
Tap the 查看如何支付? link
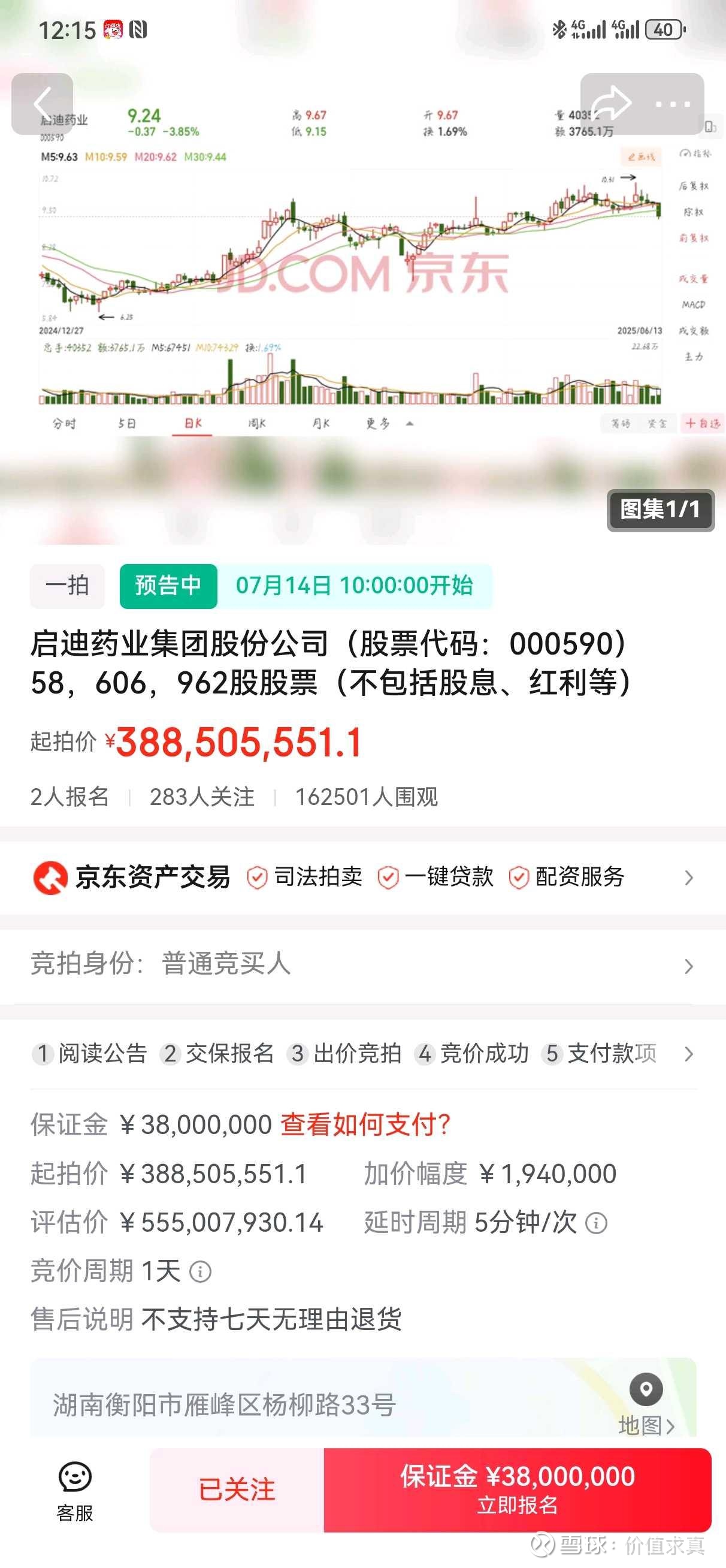365,1124
